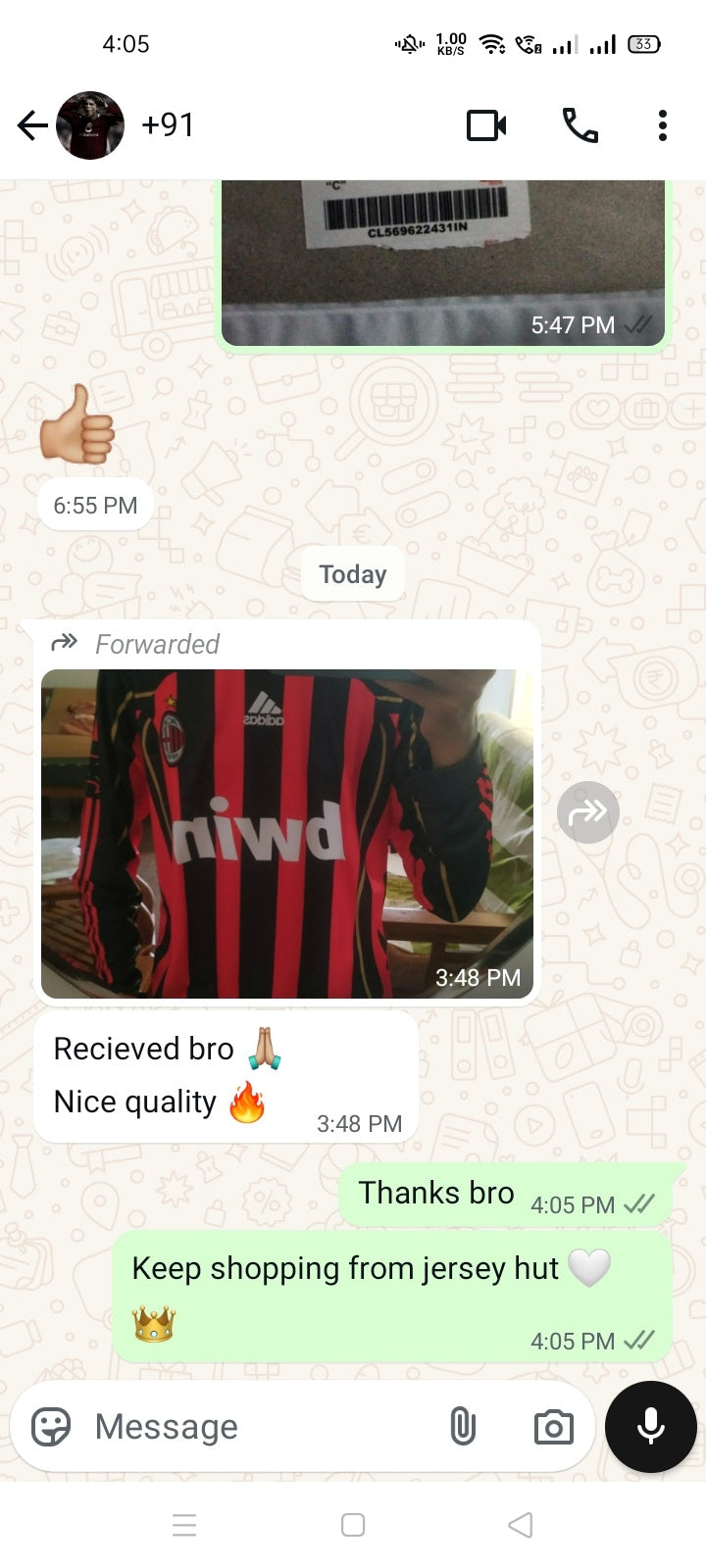Open the forwarded red and black jersey photo
This screenshot has width=706, height=1568.
(x=287, y=833)
